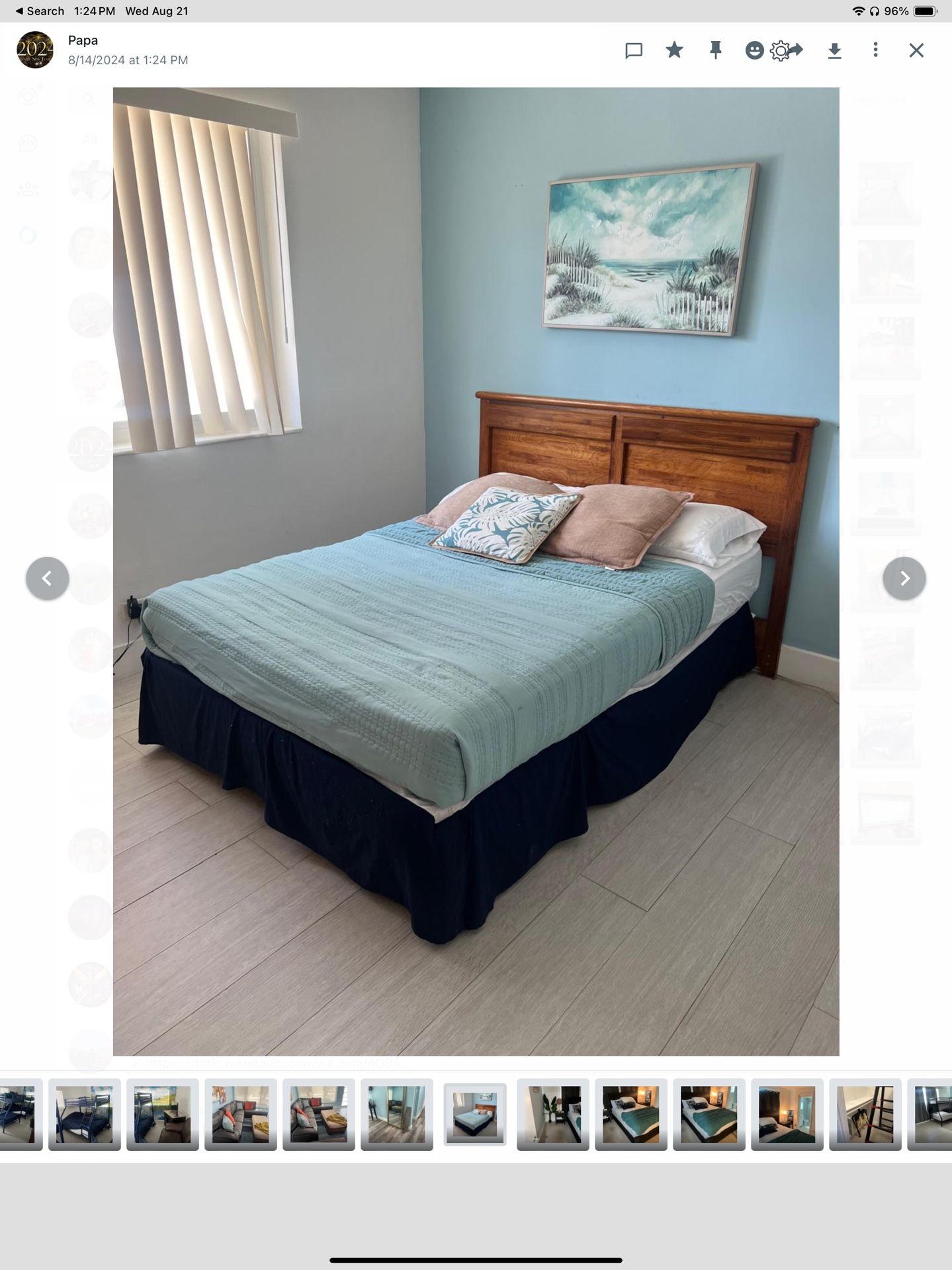
Task: Open the gray sectional sofa thumbnail
Action: (240, 1114)
